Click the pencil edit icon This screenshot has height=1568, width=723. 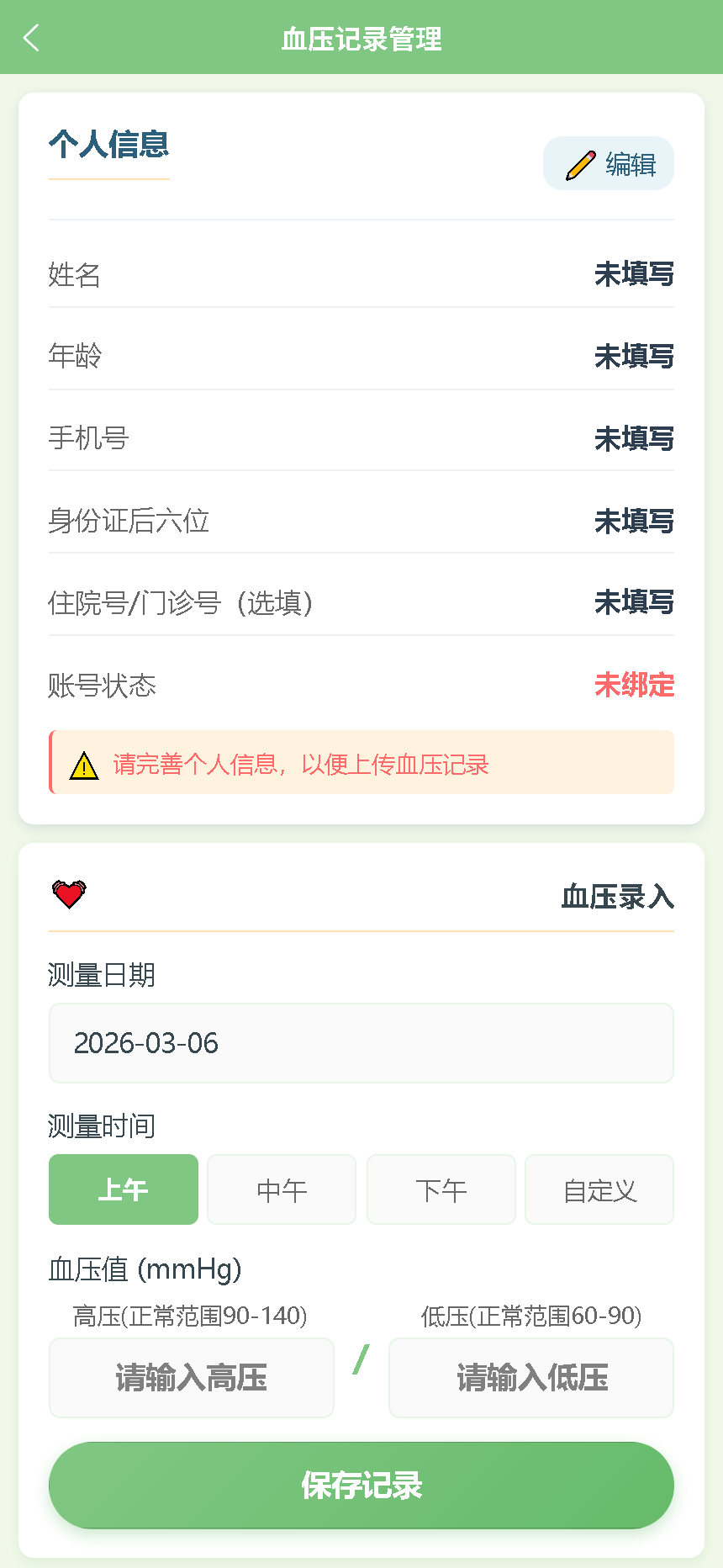tap(579, 163)
